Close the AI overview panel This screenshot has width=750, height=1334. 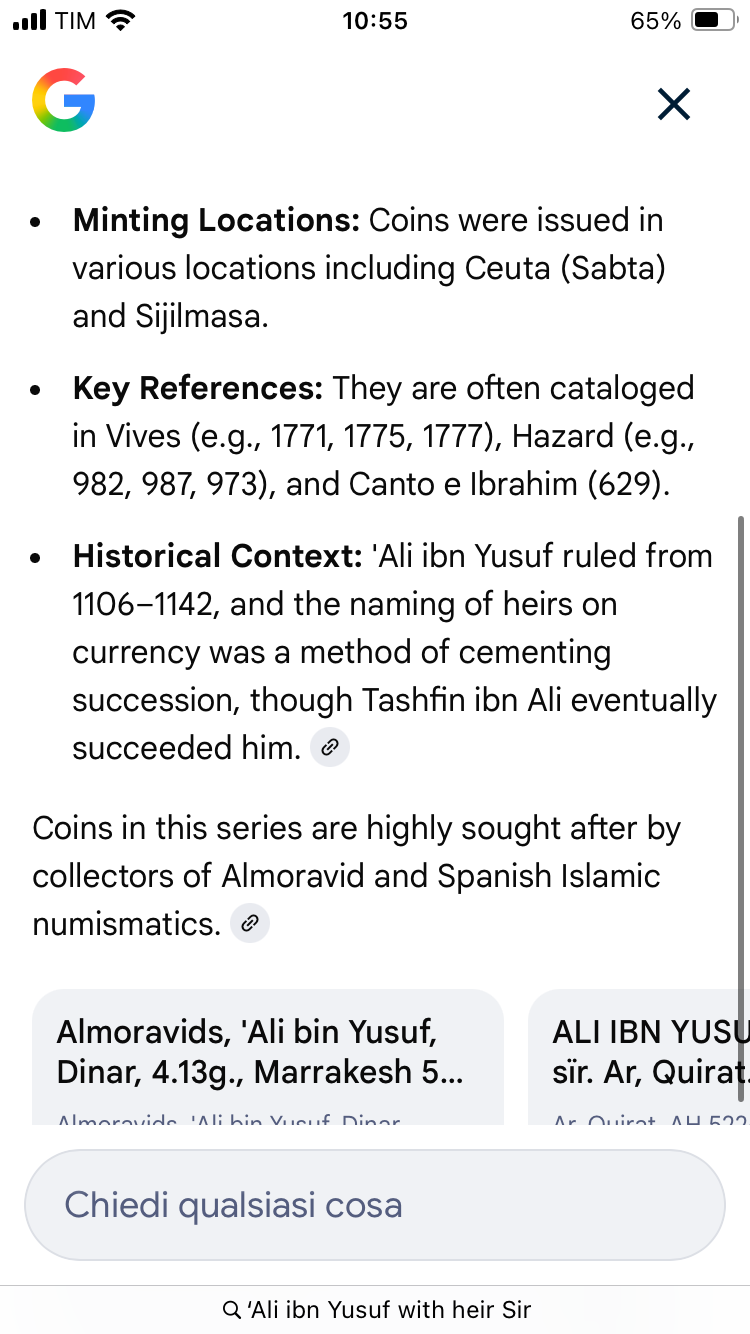(x=673, y=104)
